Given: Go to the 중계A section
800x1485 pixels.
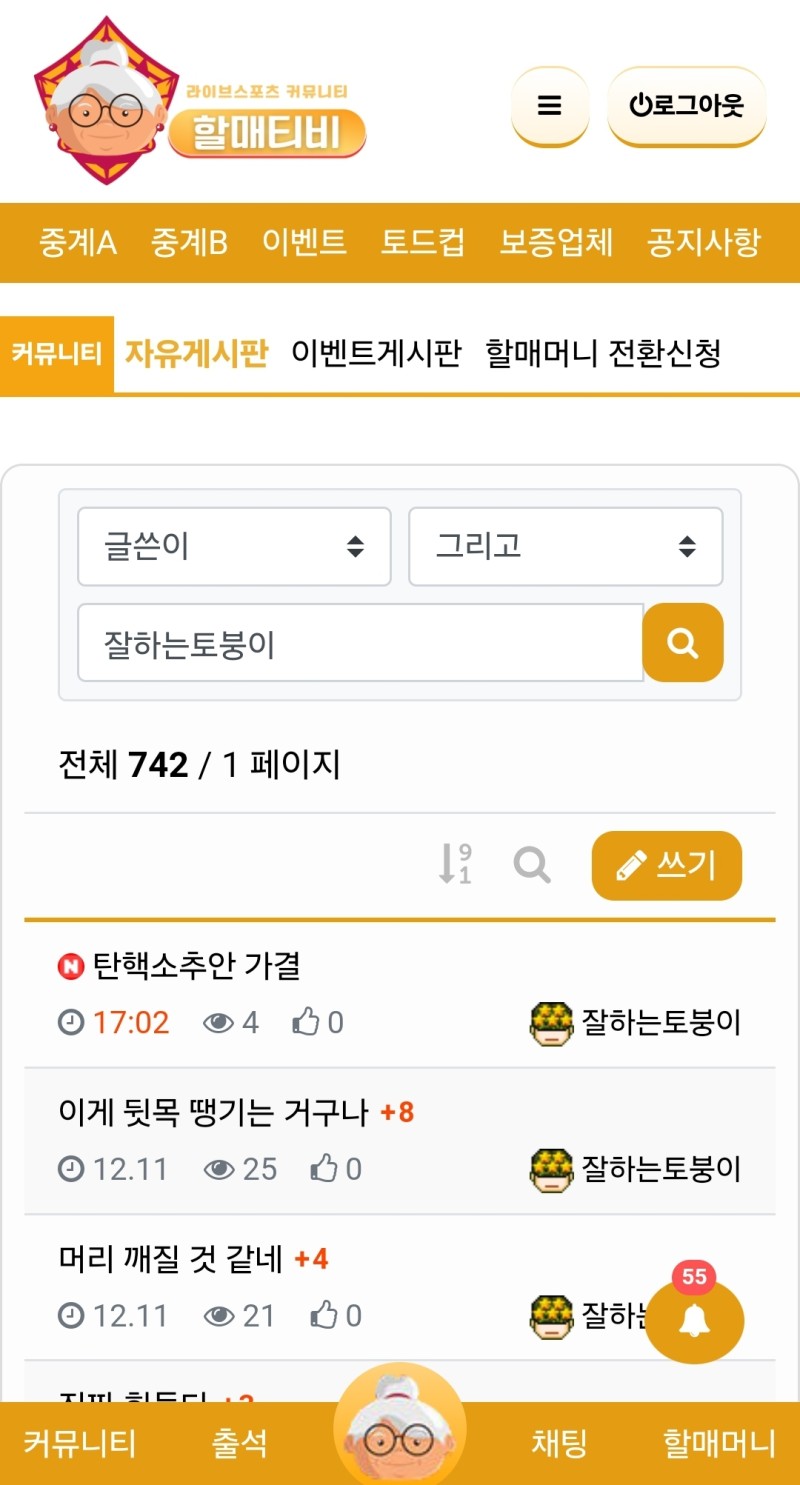Looking at the screenshot, I should 77,242.
